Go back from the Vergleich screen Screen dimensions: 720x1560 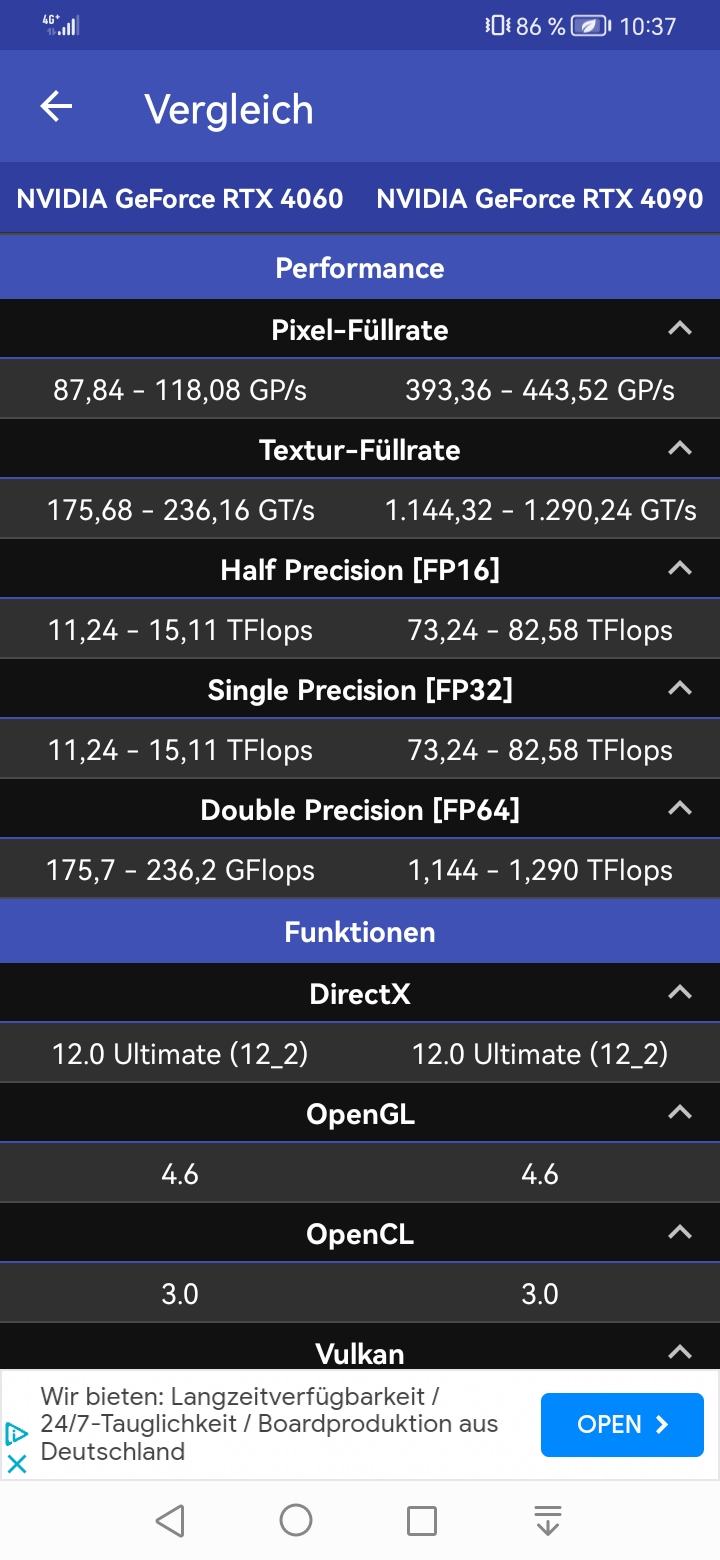56,107
